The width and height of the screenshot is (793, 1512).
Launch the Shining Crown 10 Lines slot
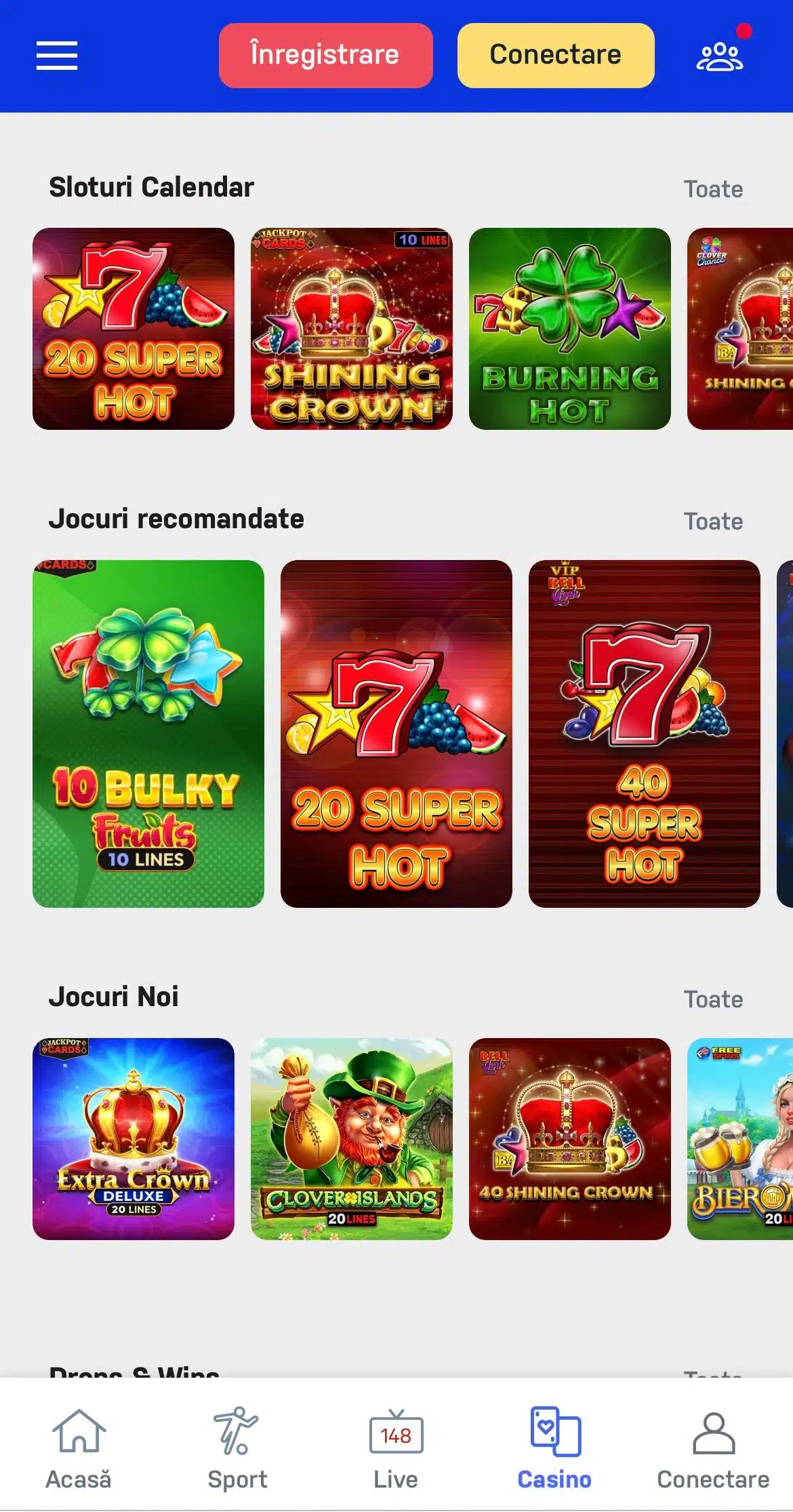click(x=352, y=329)
